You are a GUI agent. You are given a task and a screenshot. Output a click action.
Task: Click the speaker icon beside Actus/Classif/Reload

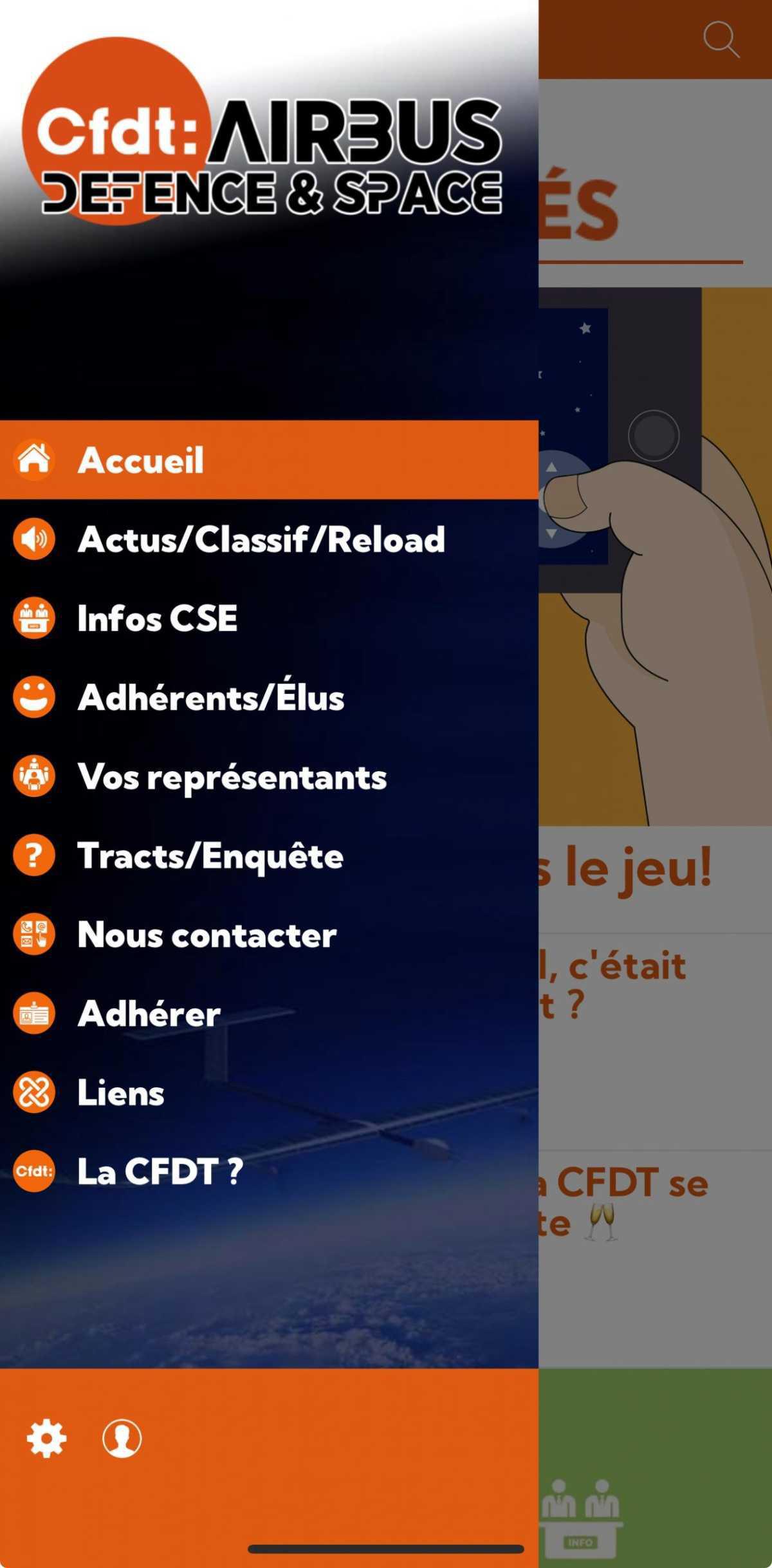click(32, 539)
